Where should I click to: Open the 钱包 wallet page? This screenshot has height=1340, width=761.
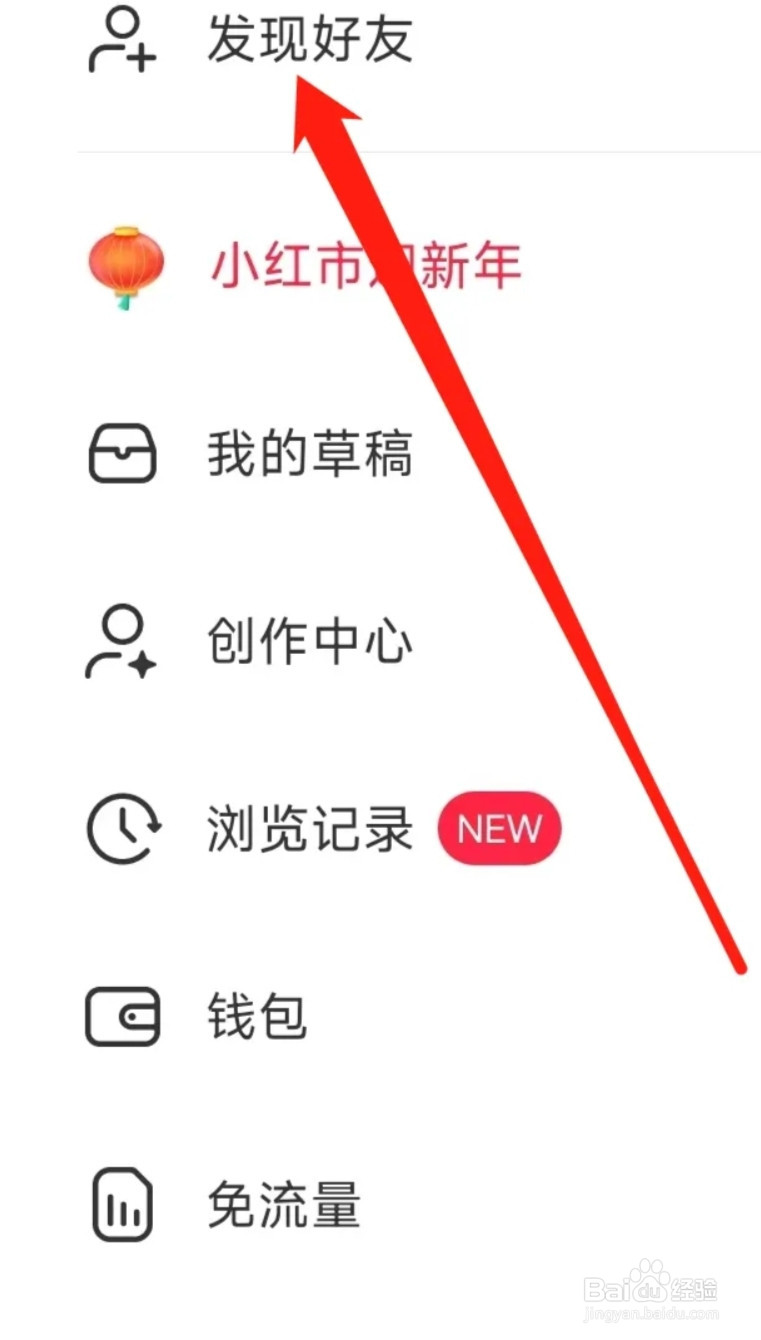pyautogui.click(x=258, y=1016)
